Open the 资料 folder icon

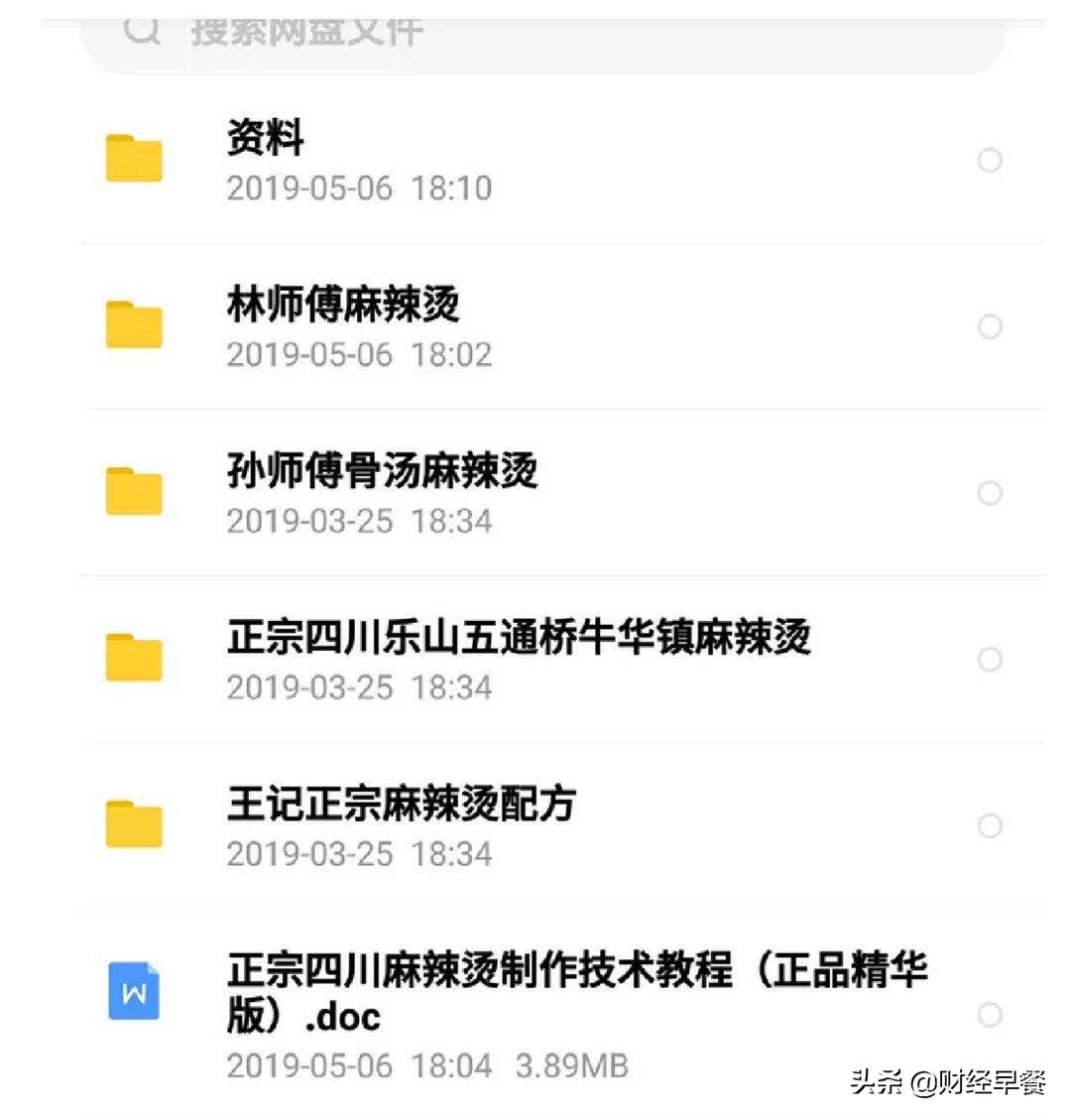click(133, 157)
